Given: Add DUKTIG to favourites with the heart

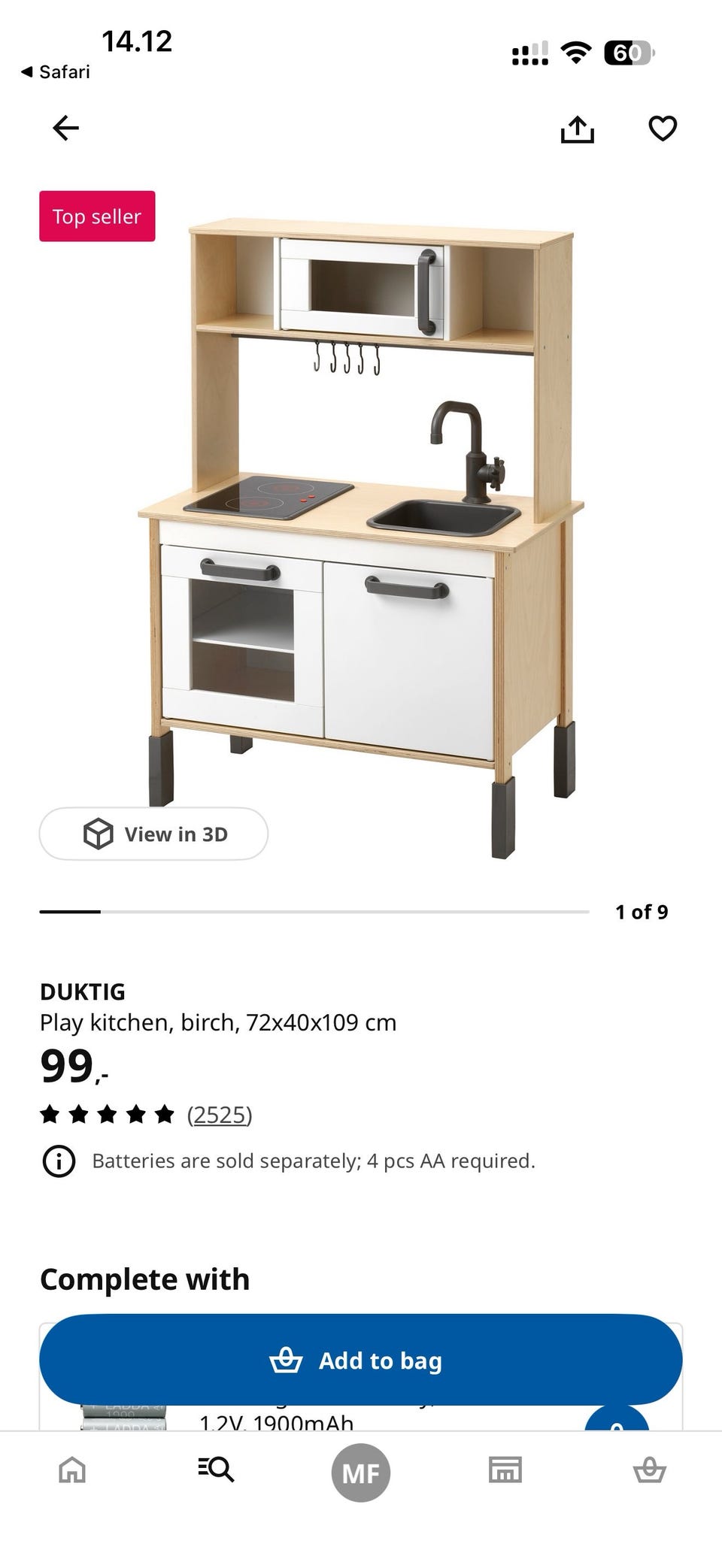Looking at the screenshot, I should (663, 129).
